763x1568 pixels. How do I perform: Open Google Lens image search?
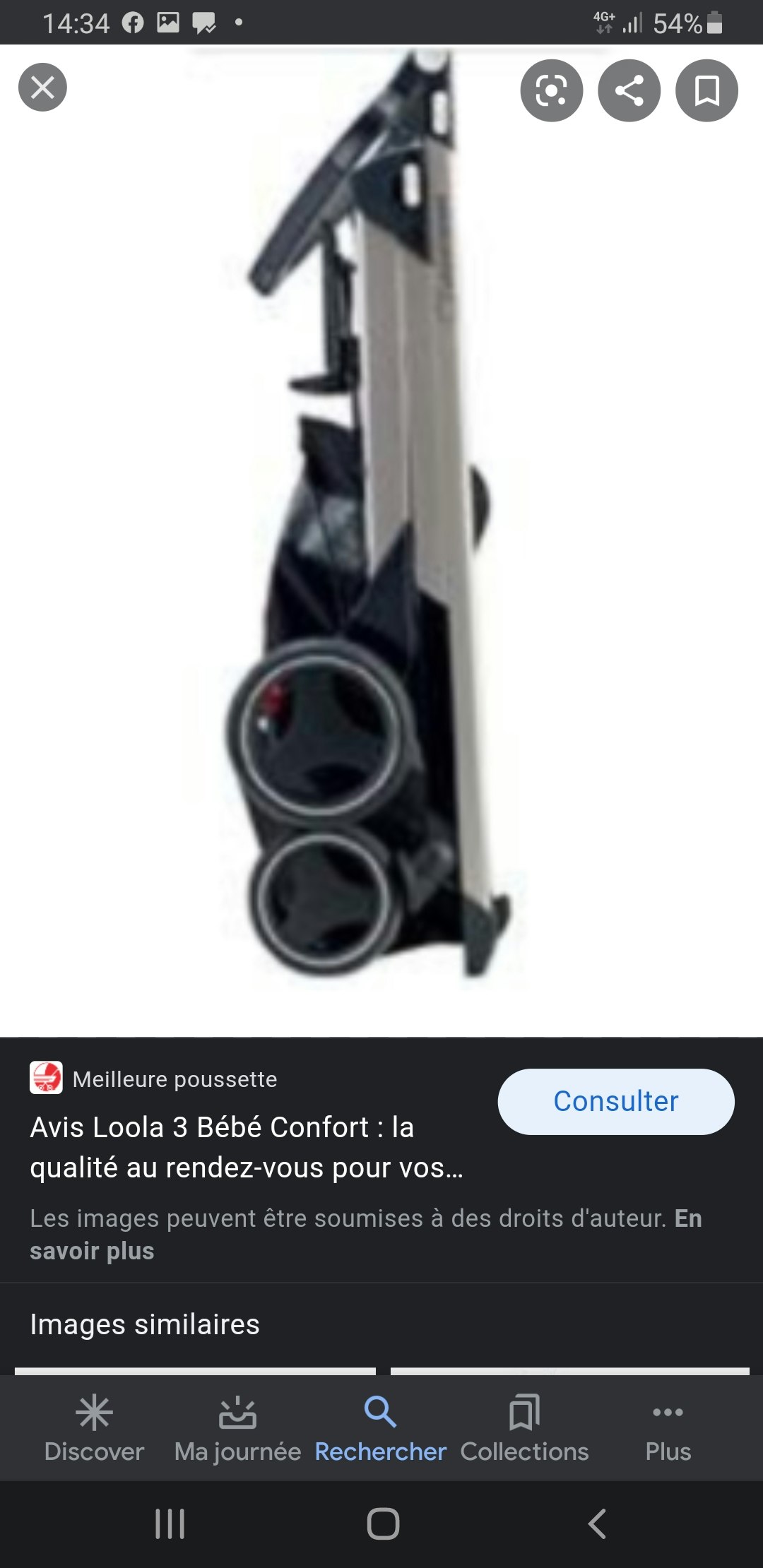pos(550,90)
